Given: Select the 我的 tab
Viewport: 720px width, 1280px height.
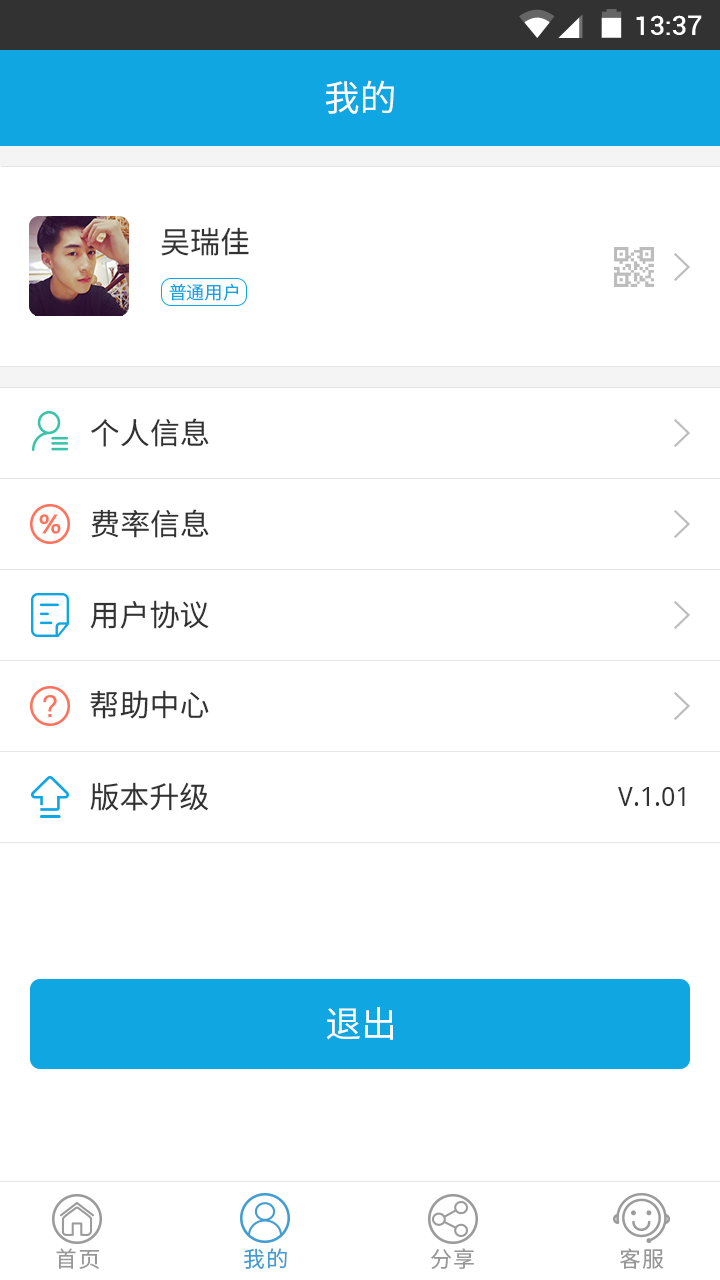Looking at the screenshot, I should [265, 1231].
